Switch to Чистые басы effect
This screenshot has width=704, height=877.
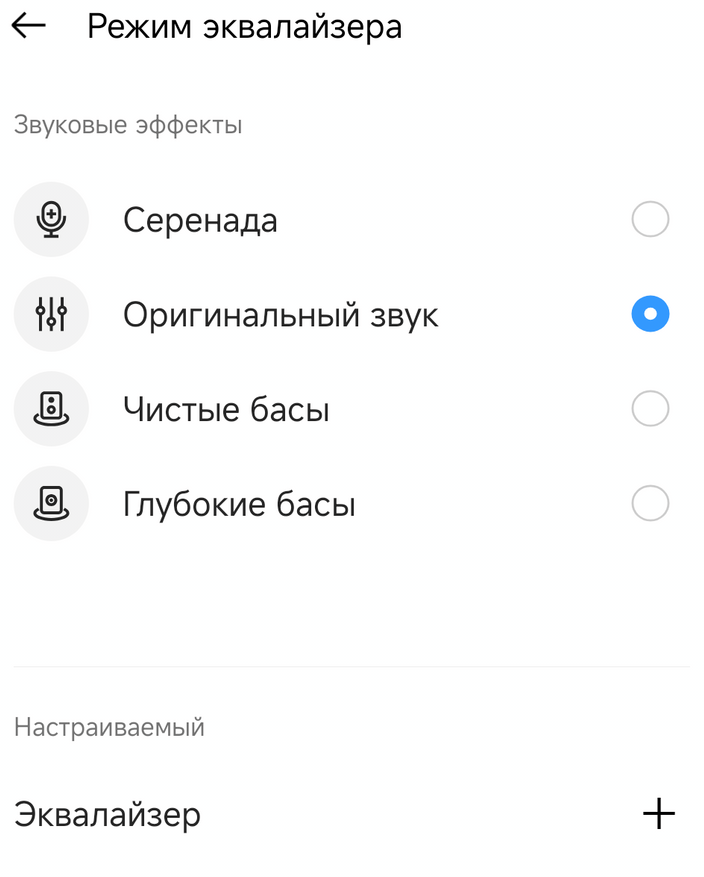point(650,409)
